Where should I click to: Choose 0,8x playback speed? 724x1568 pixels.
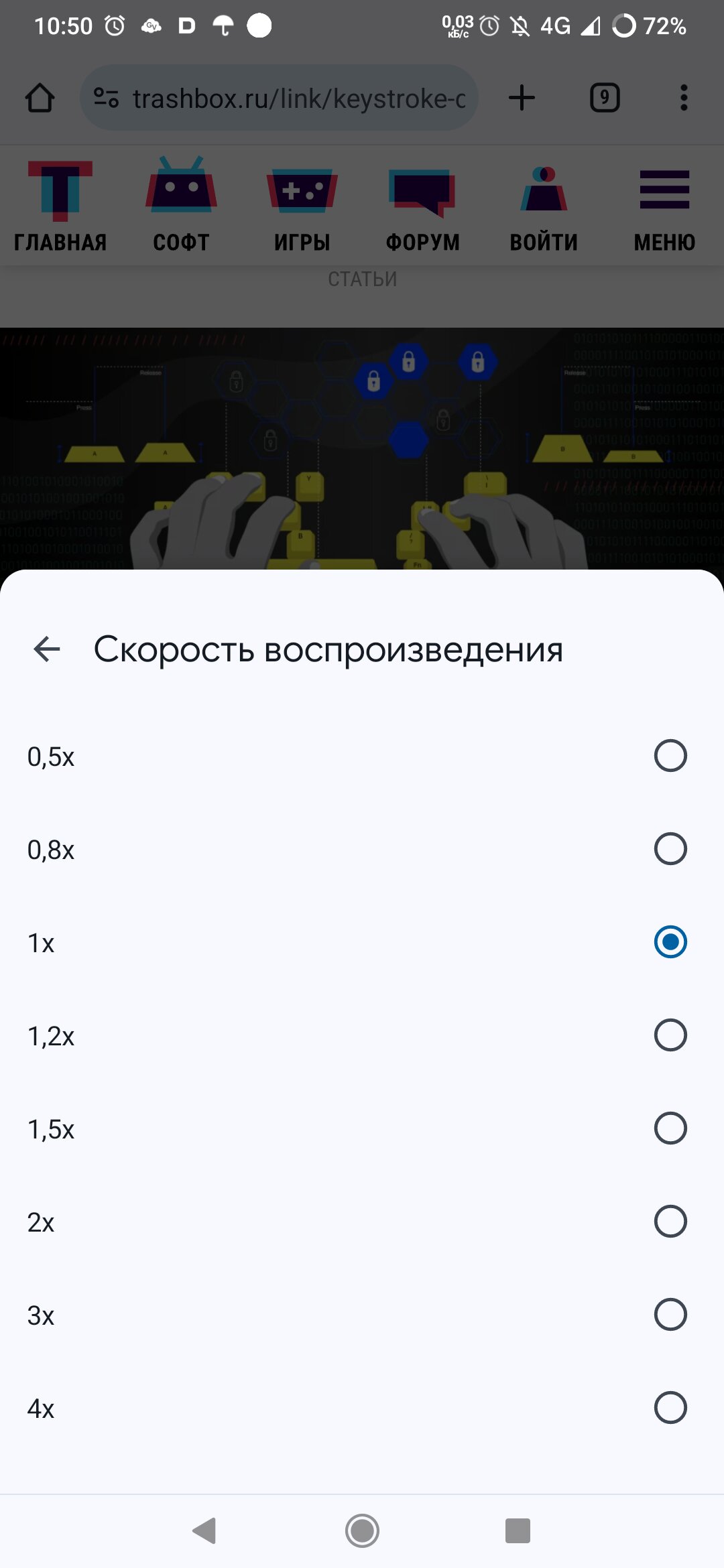click(362, 849)
